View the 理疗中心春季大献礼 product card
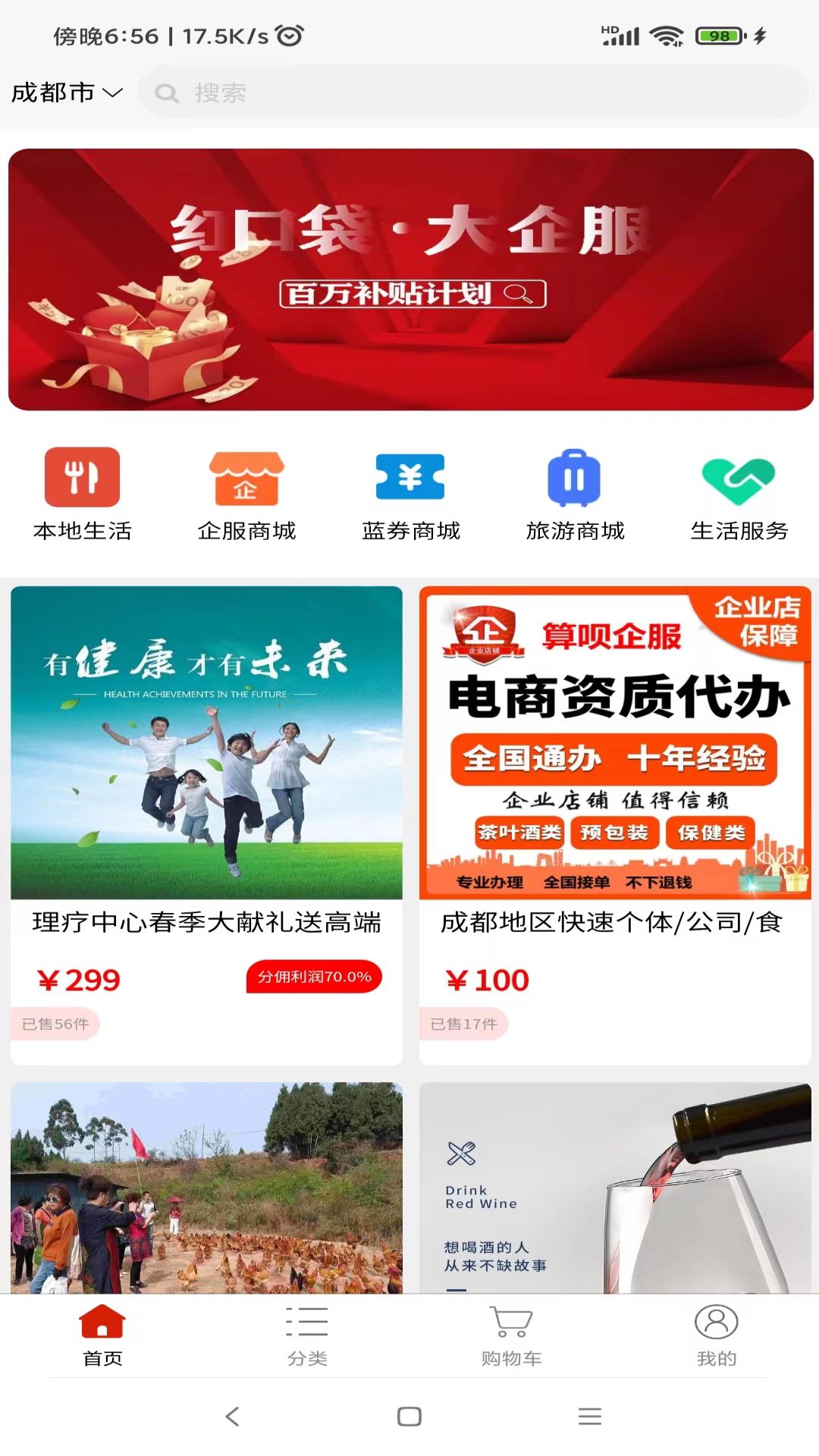This screenshot has width=819, height=1456. point(206,825)
